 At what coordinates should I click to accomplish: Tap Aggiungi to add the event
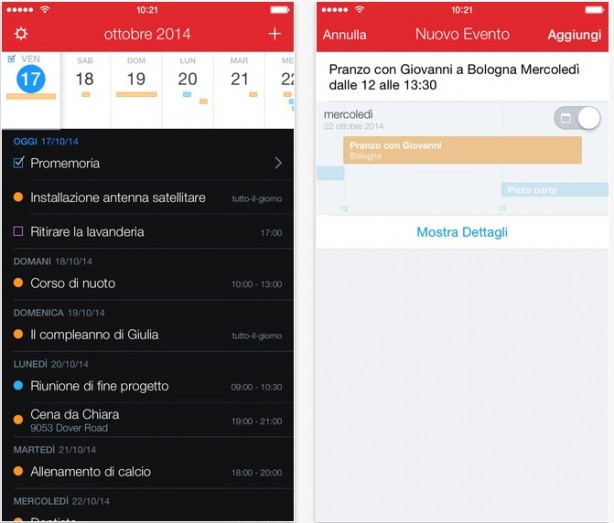pos(574,34)
